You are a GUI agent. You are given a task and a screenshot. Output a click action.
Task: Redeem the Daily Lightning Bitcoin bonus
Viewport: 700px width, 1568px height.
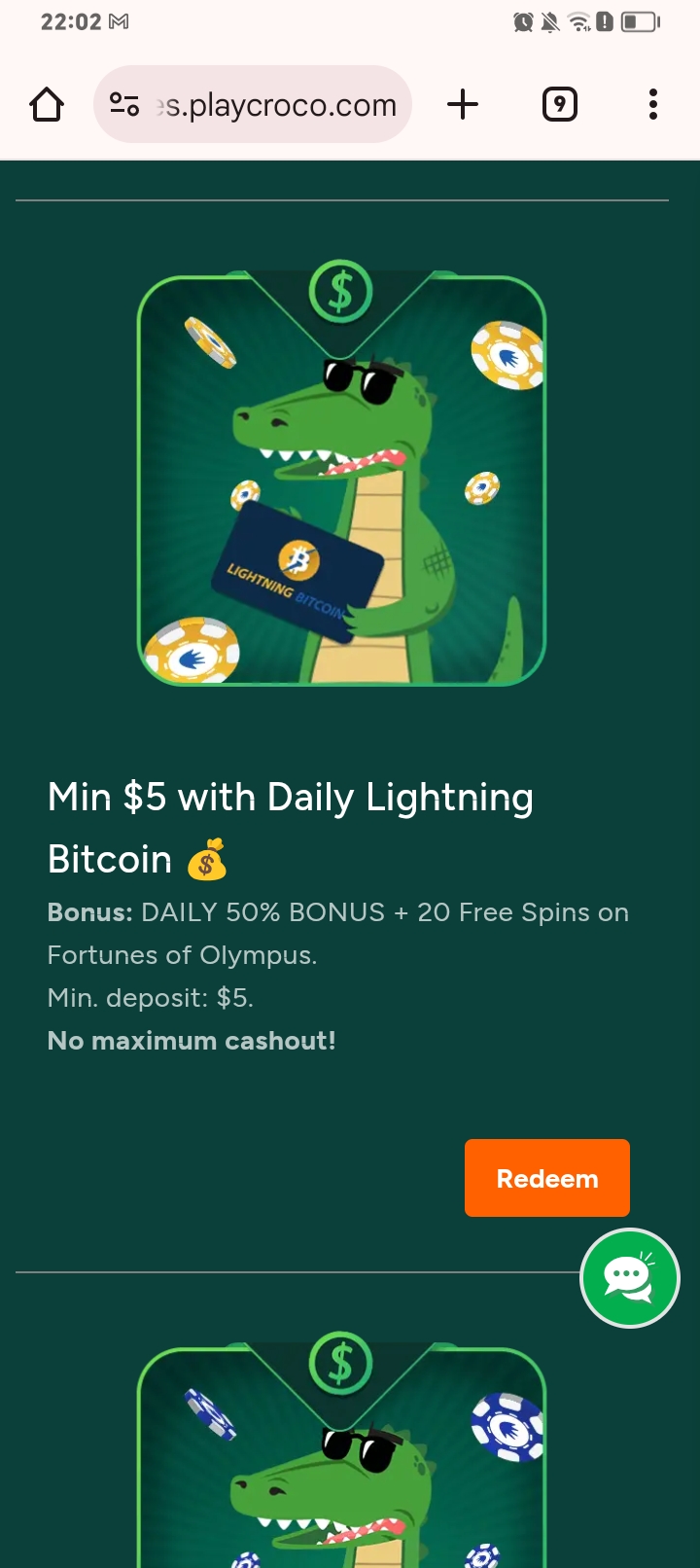click(546, 1178)
